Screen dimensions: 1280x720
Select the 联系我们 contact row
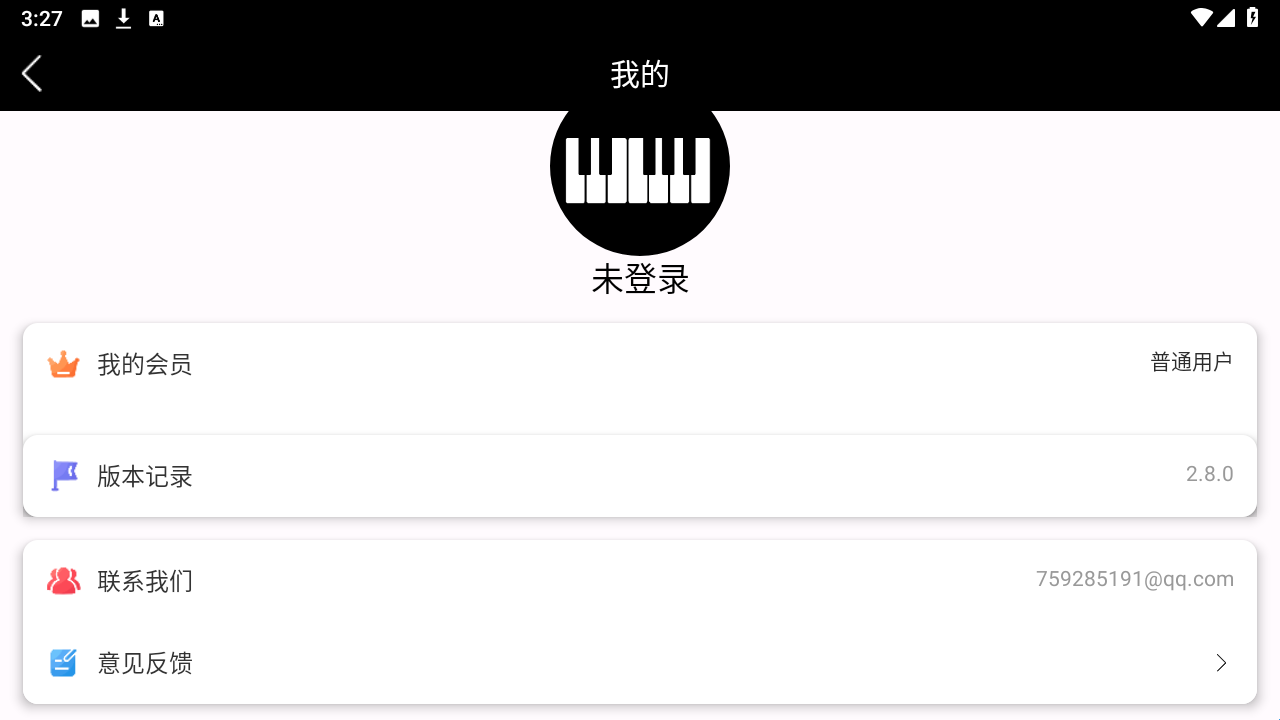tap(640, 581)
